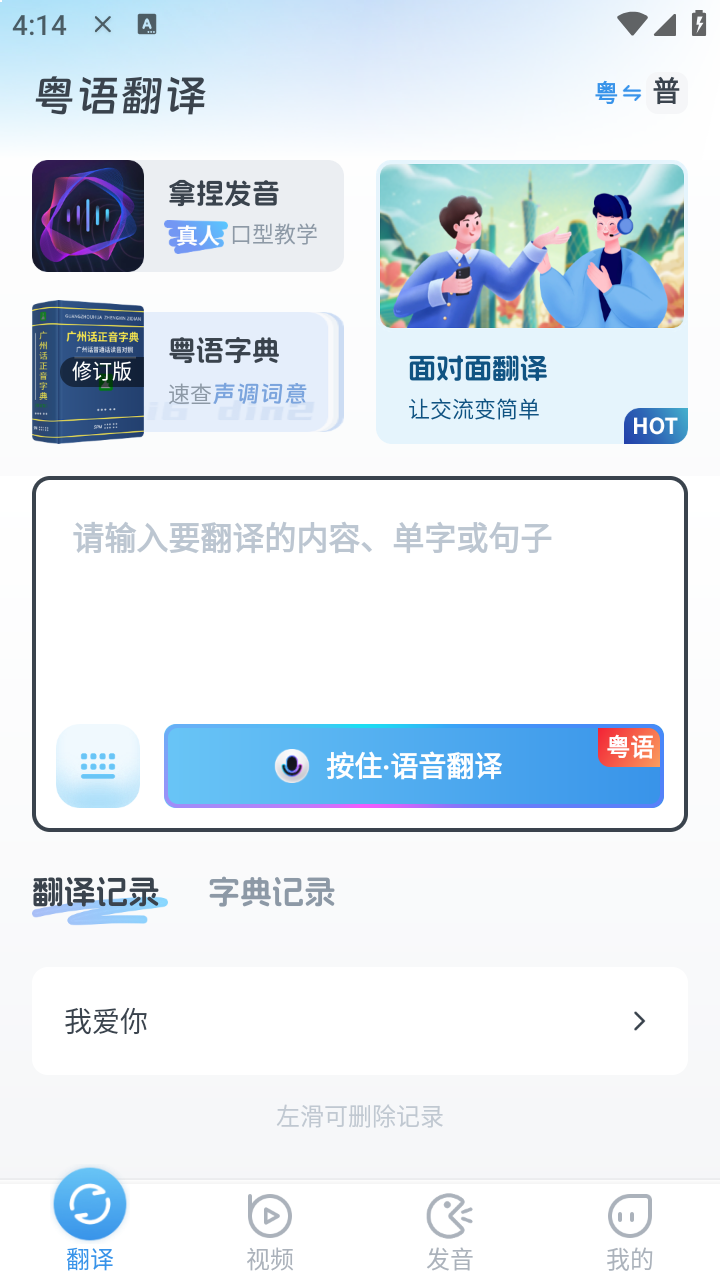This screenshot has height=1280, width=720.
Task: Open the 发音 bottom tab
Action: tap(450, 1230)
